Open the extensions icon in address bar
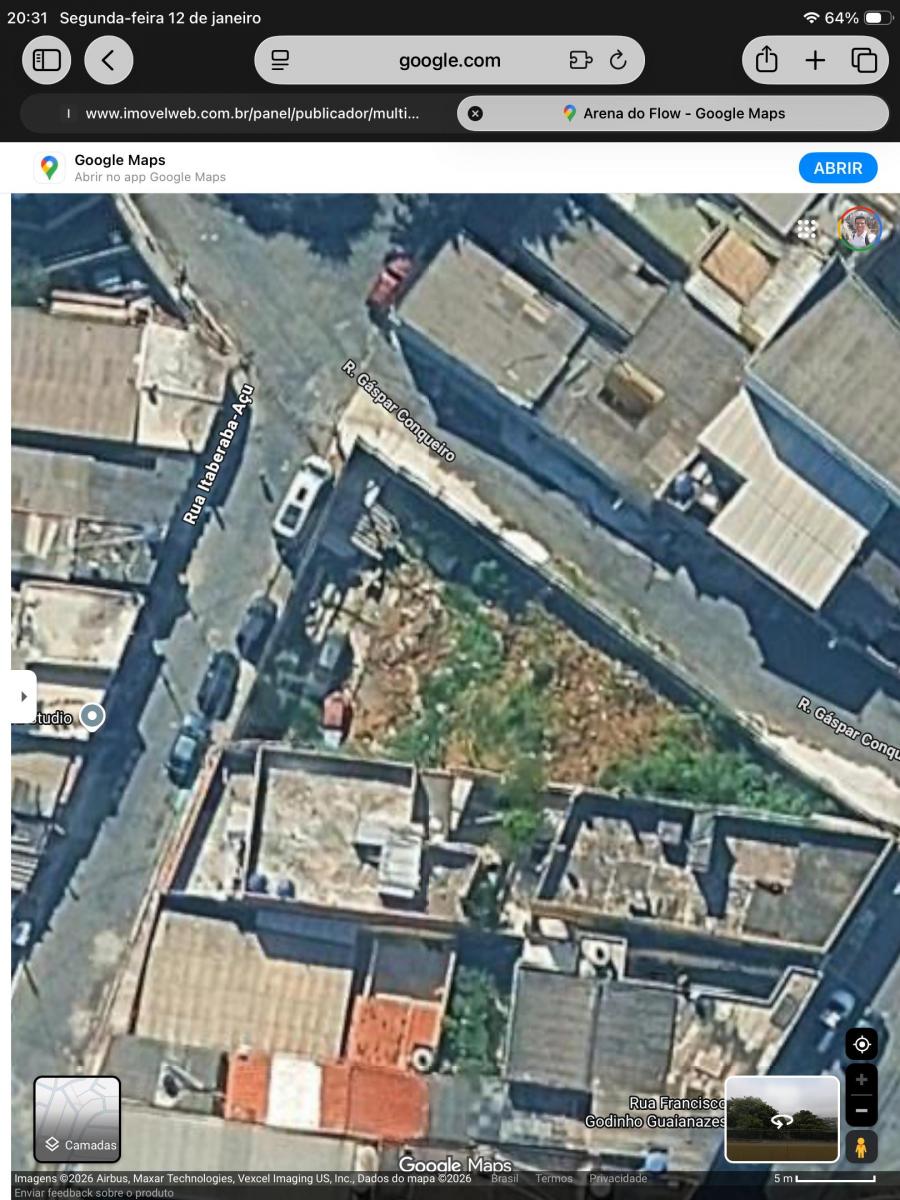 click(x=580, y=60)
